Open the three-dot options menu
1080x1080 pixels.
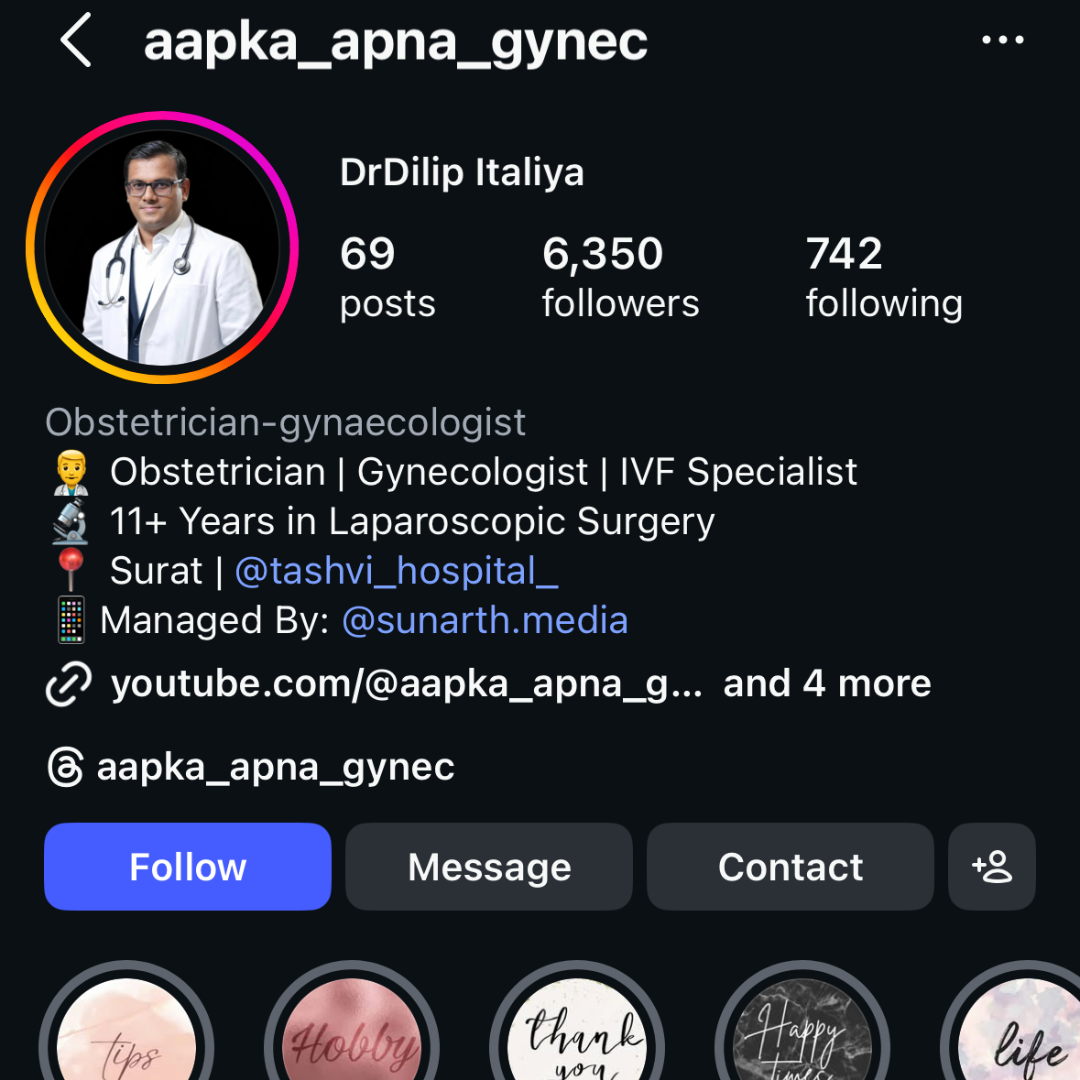pyautogui.click(x=1002, y=41)
